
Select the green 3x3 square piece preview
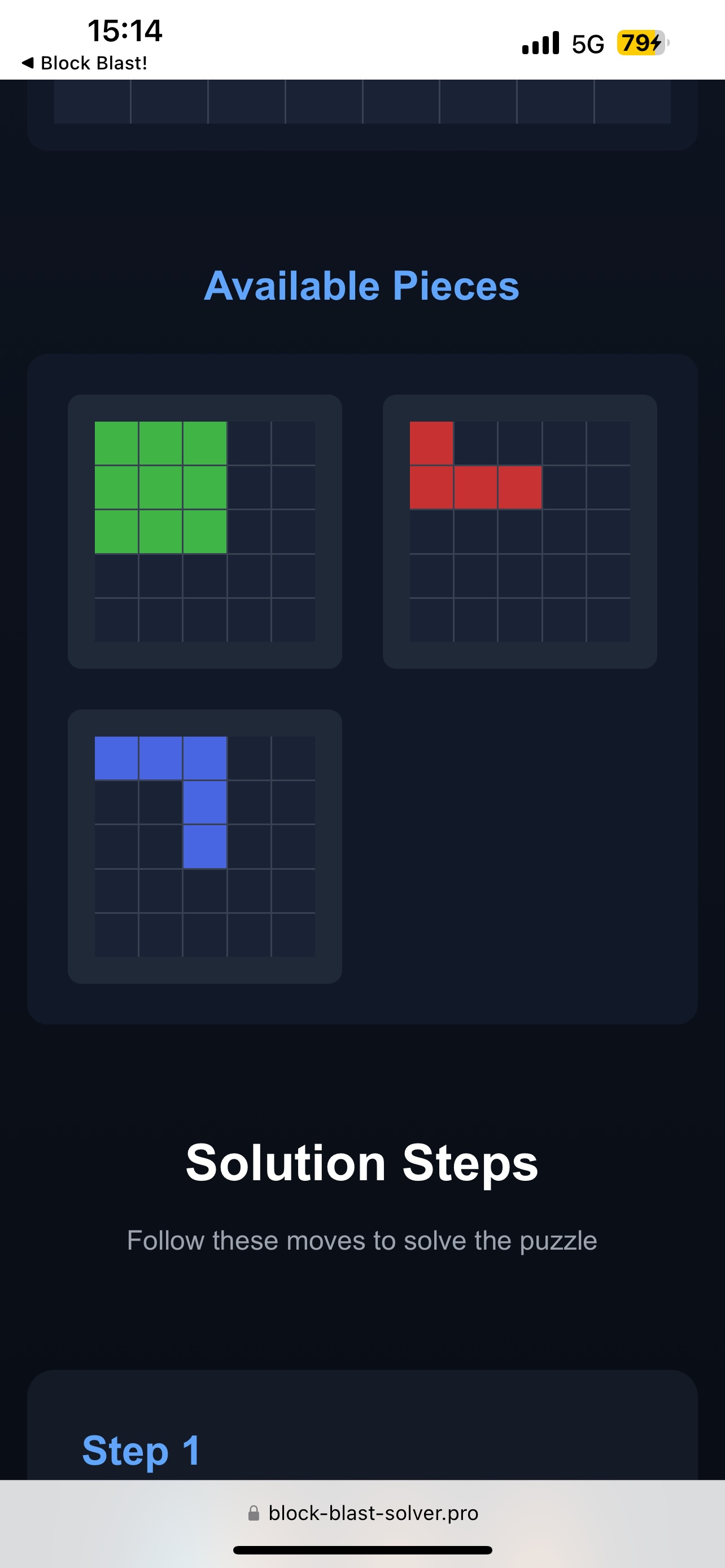[204, 531]
